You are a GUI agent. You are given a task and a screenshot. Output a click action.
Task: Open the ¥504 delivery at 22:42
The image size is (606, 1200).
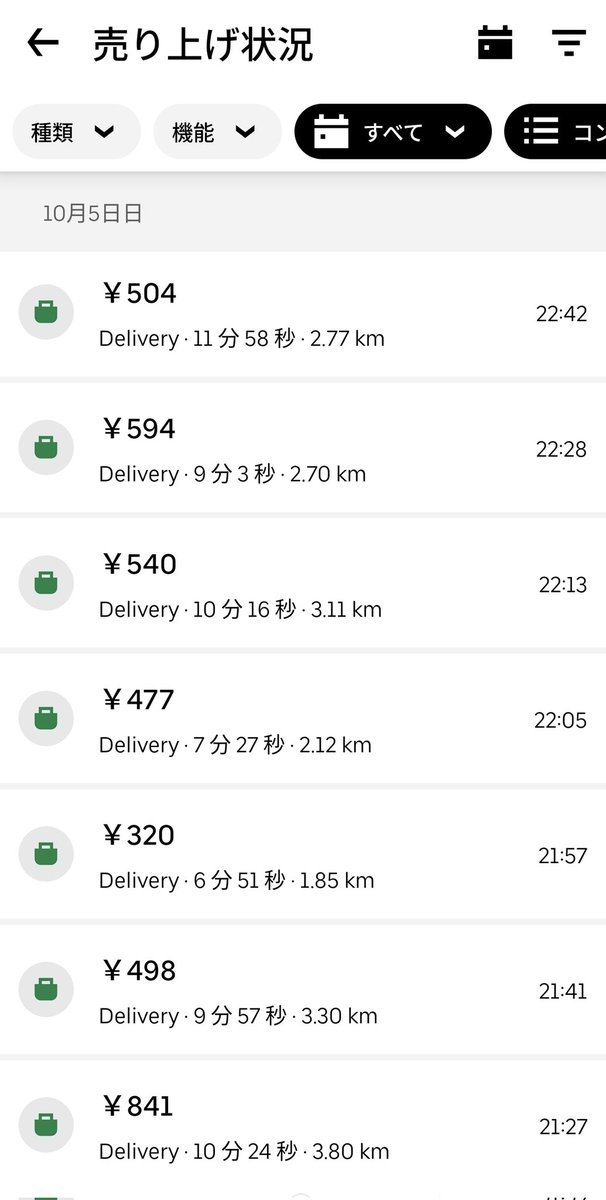303,314
